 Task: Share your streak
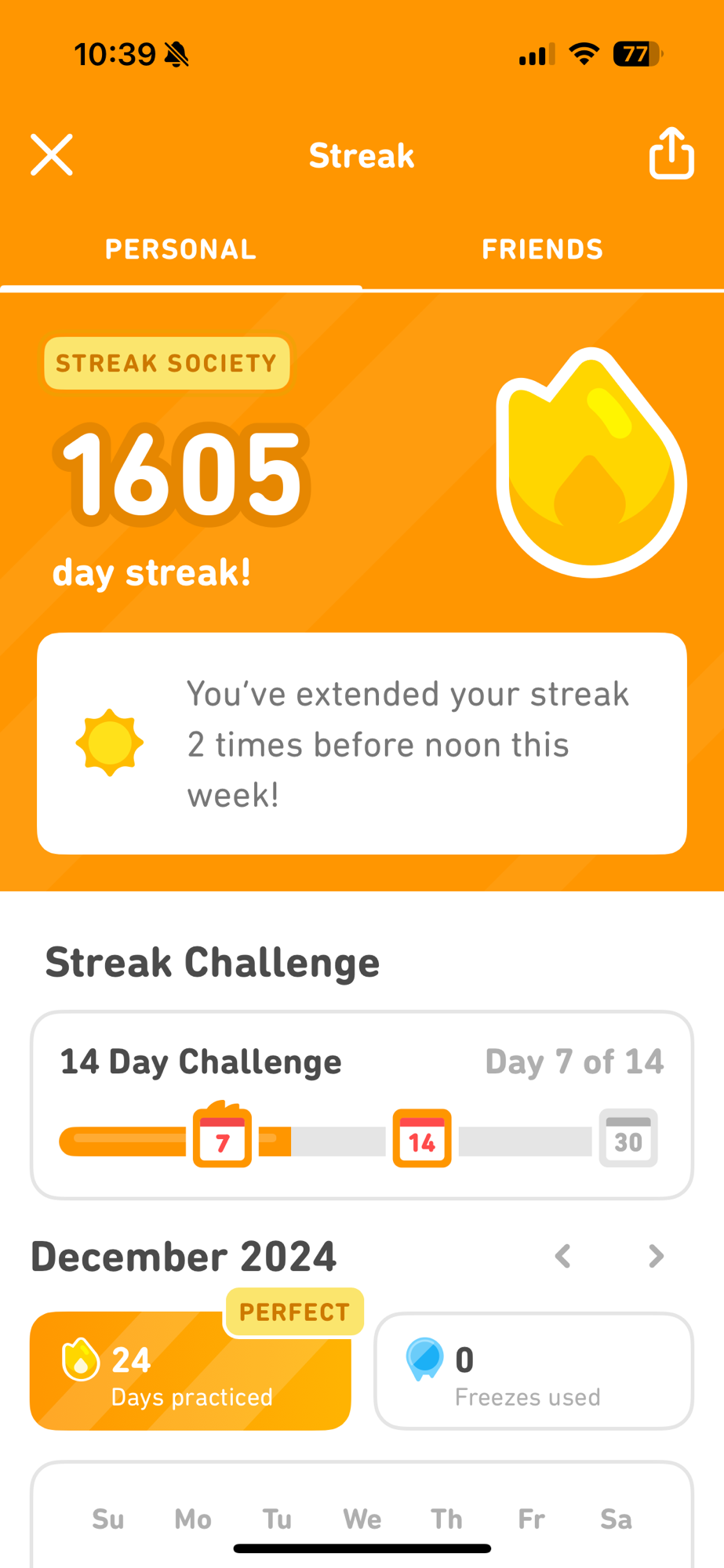tap(671, 154)
